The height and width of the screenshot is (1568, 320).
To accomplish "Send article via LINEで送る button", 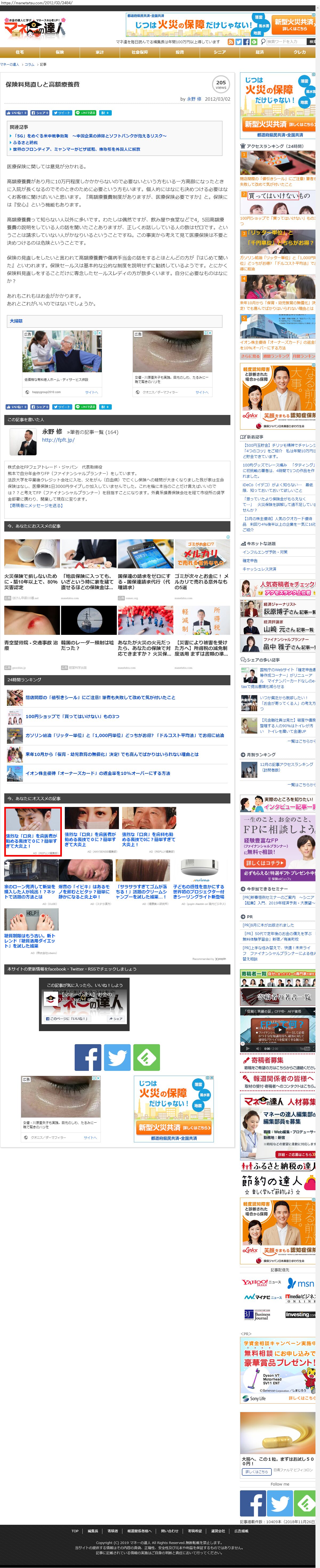I will coord(85,113).
